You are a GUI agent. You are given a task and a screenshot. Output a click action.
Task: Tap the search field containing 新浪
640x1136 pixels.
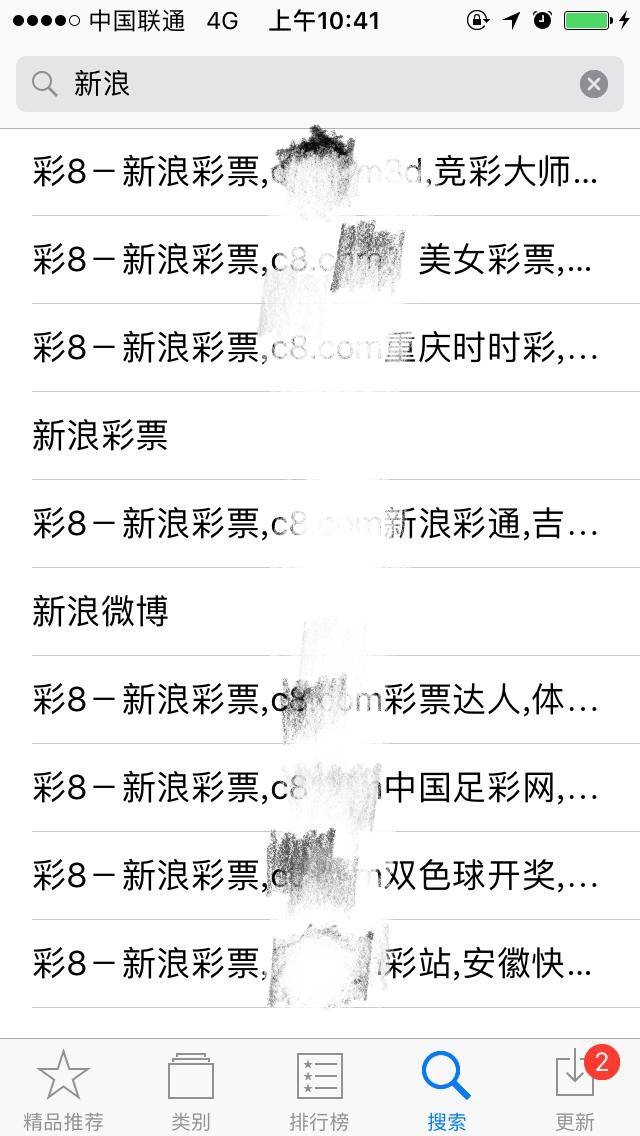(320, 84)
